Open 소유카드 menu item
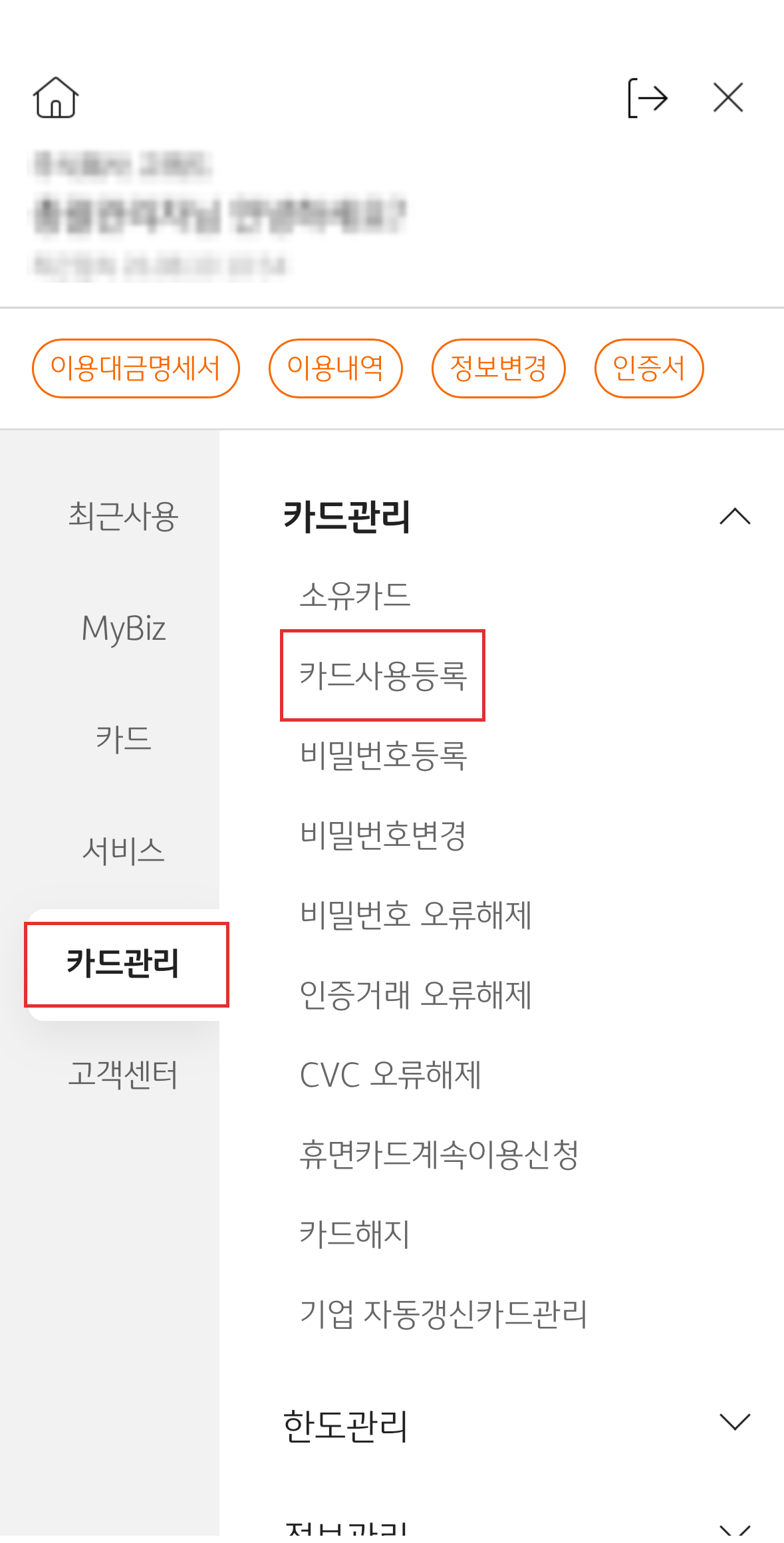Viewport: 784px width, 1543px height. point(356,596)
